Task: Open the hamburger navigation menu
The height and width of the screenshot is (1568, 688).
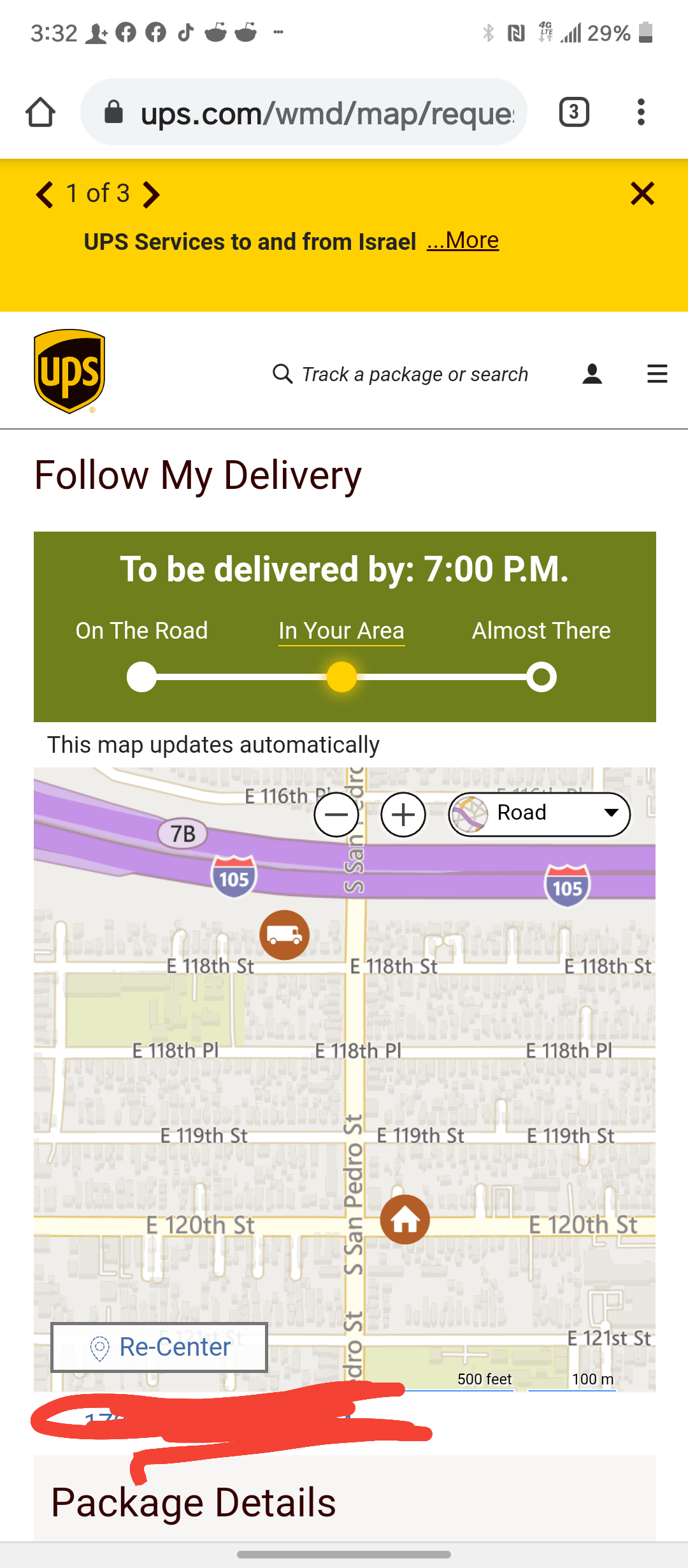Action: click(657, 374)
